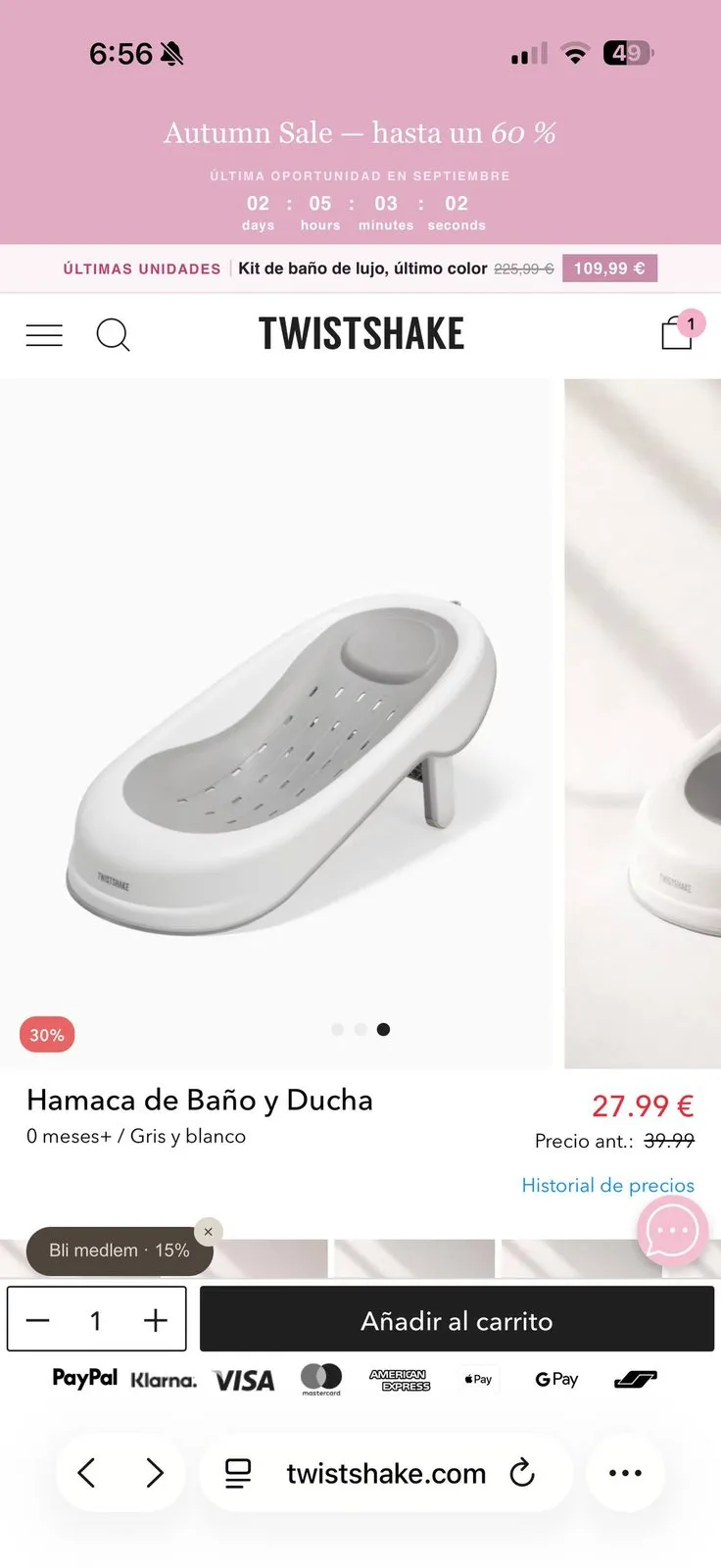
Task: Dismiss the Bli medlem 15% popup
Action: (x=208, y=1232)
